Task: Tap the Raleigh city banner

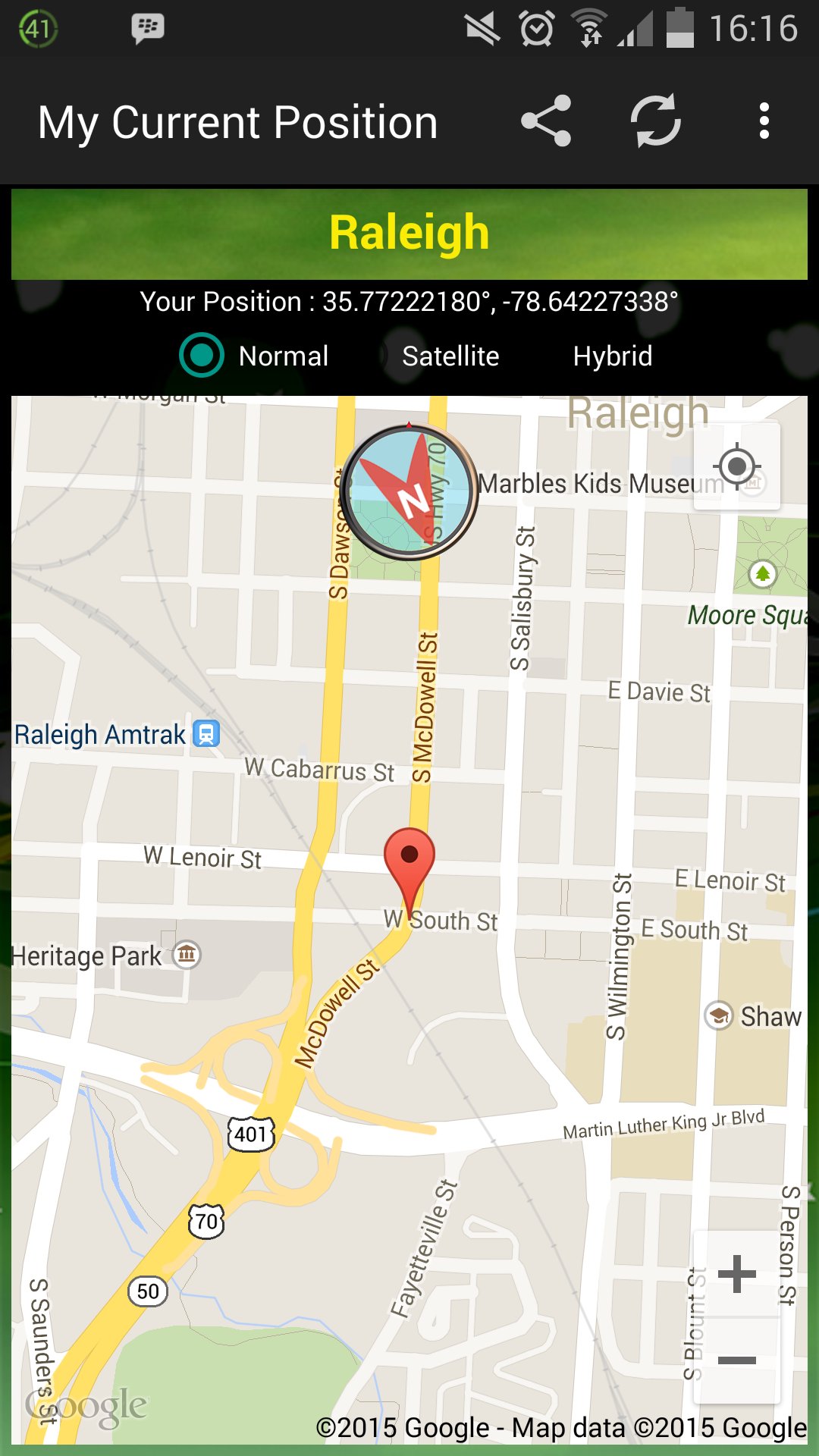Action: 409,234
